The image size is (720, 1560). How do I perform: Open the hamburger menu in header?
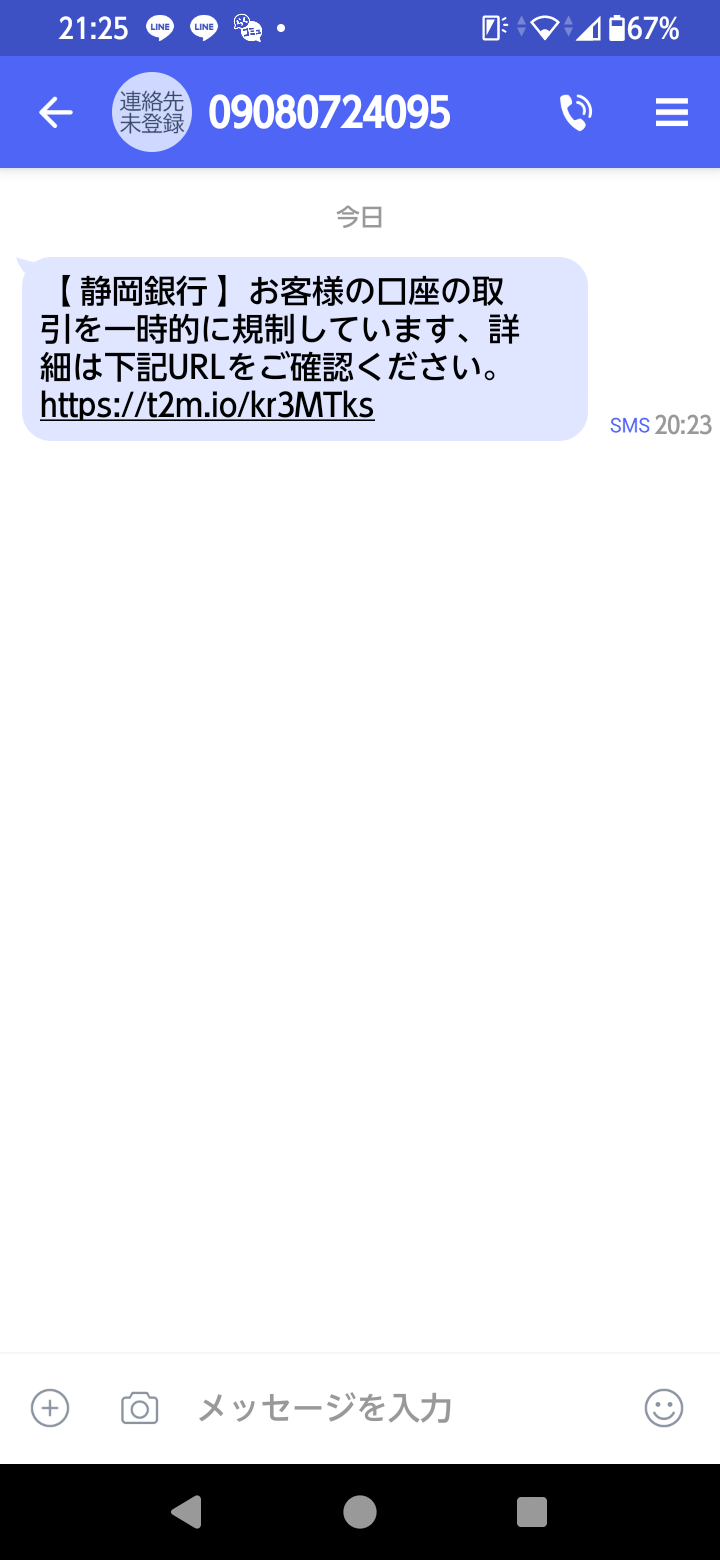672,113
